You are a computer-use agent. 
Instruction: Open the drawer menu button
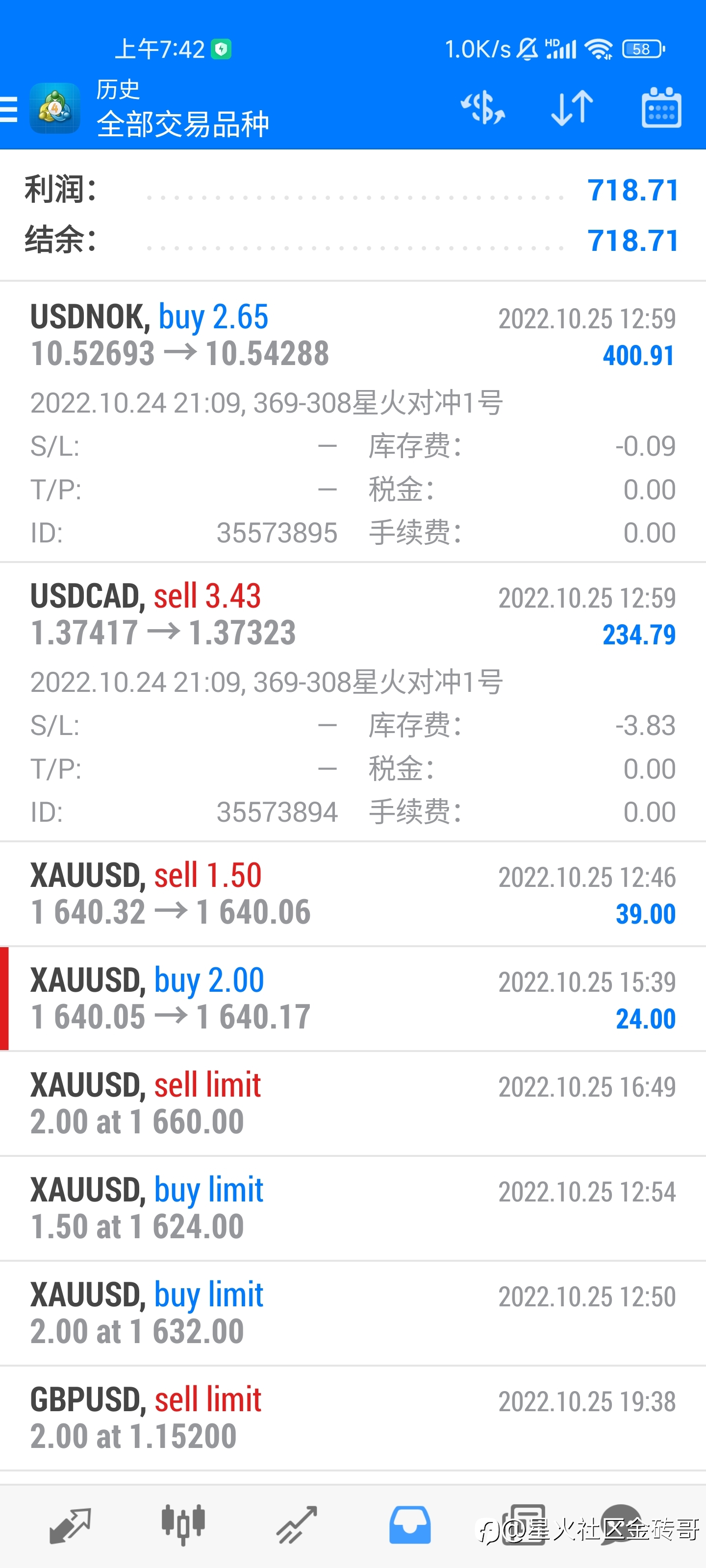click(9, 110)
